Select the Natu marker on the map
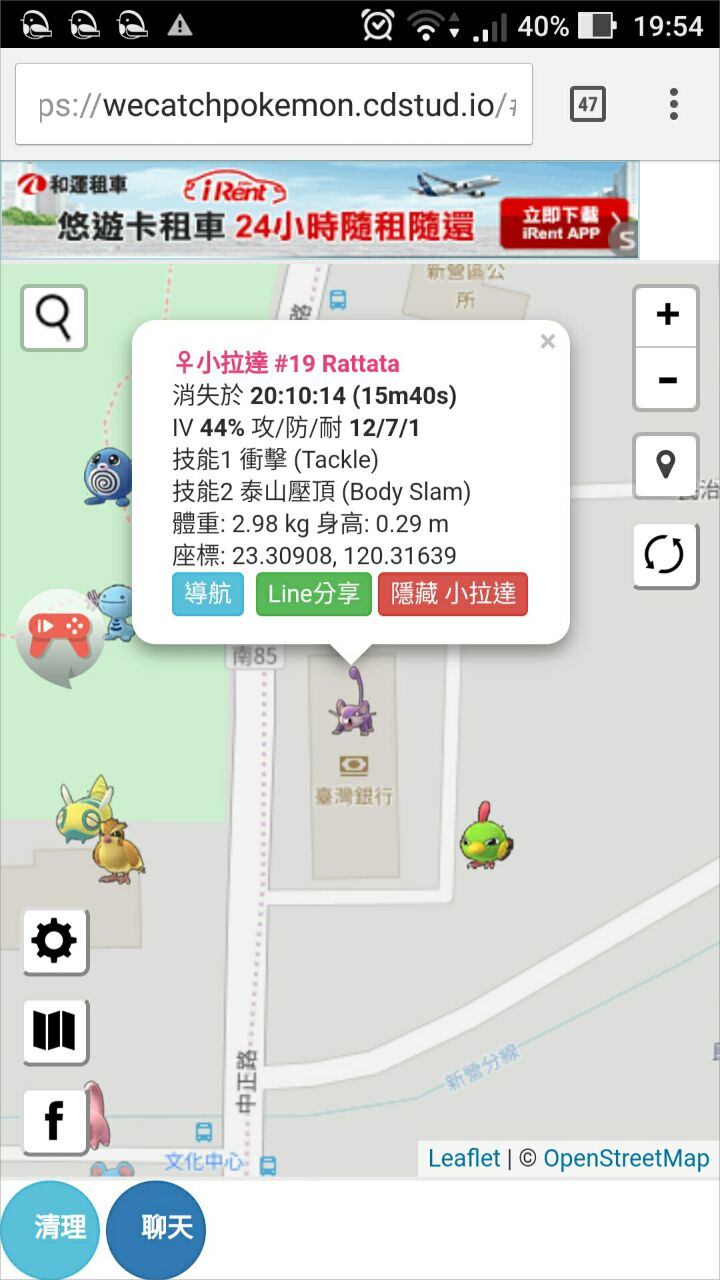Viewport: 720px width, 1280px height. coord(485,838)
